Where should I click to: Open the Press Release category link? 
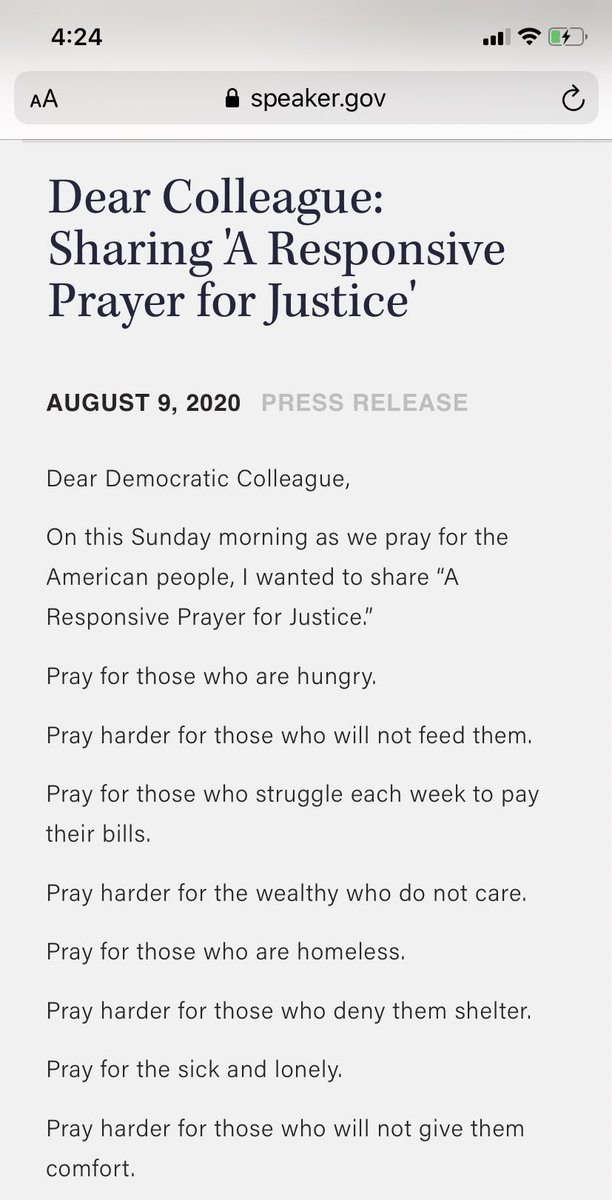[x=364, y=403]
